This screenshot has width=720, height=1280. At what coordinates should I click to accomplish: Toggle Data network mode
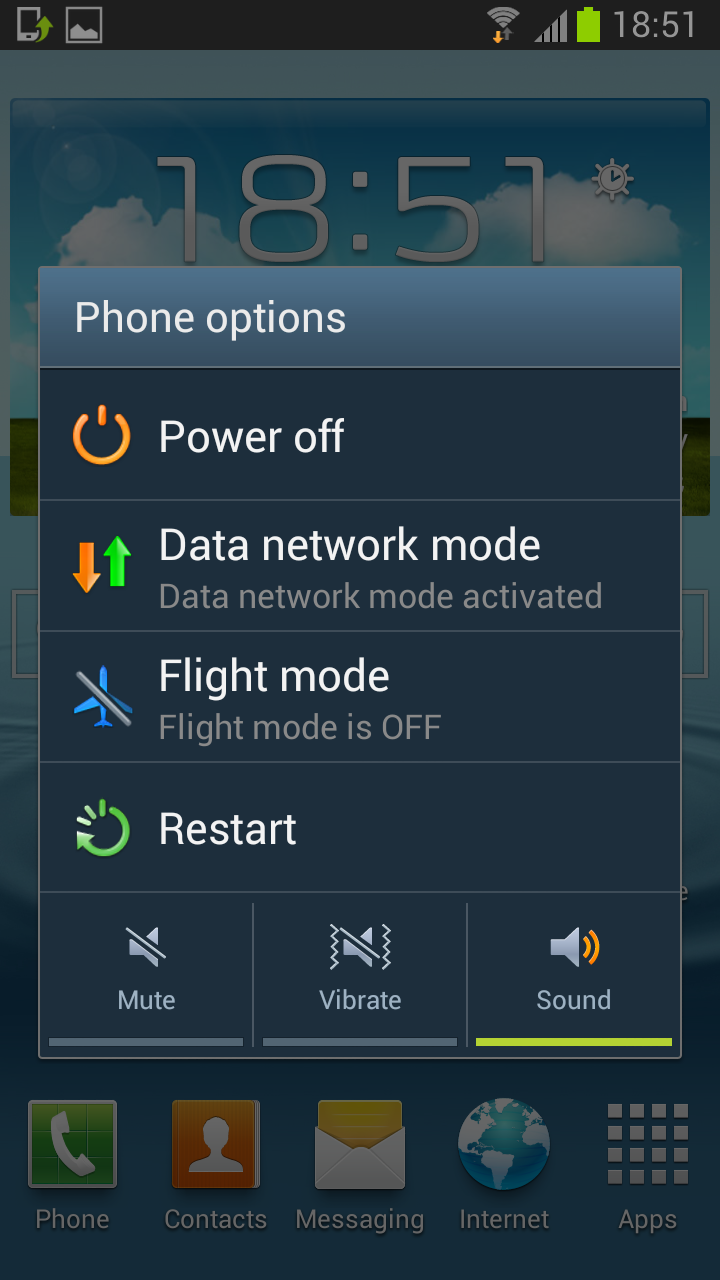click(x=360, y=567)
